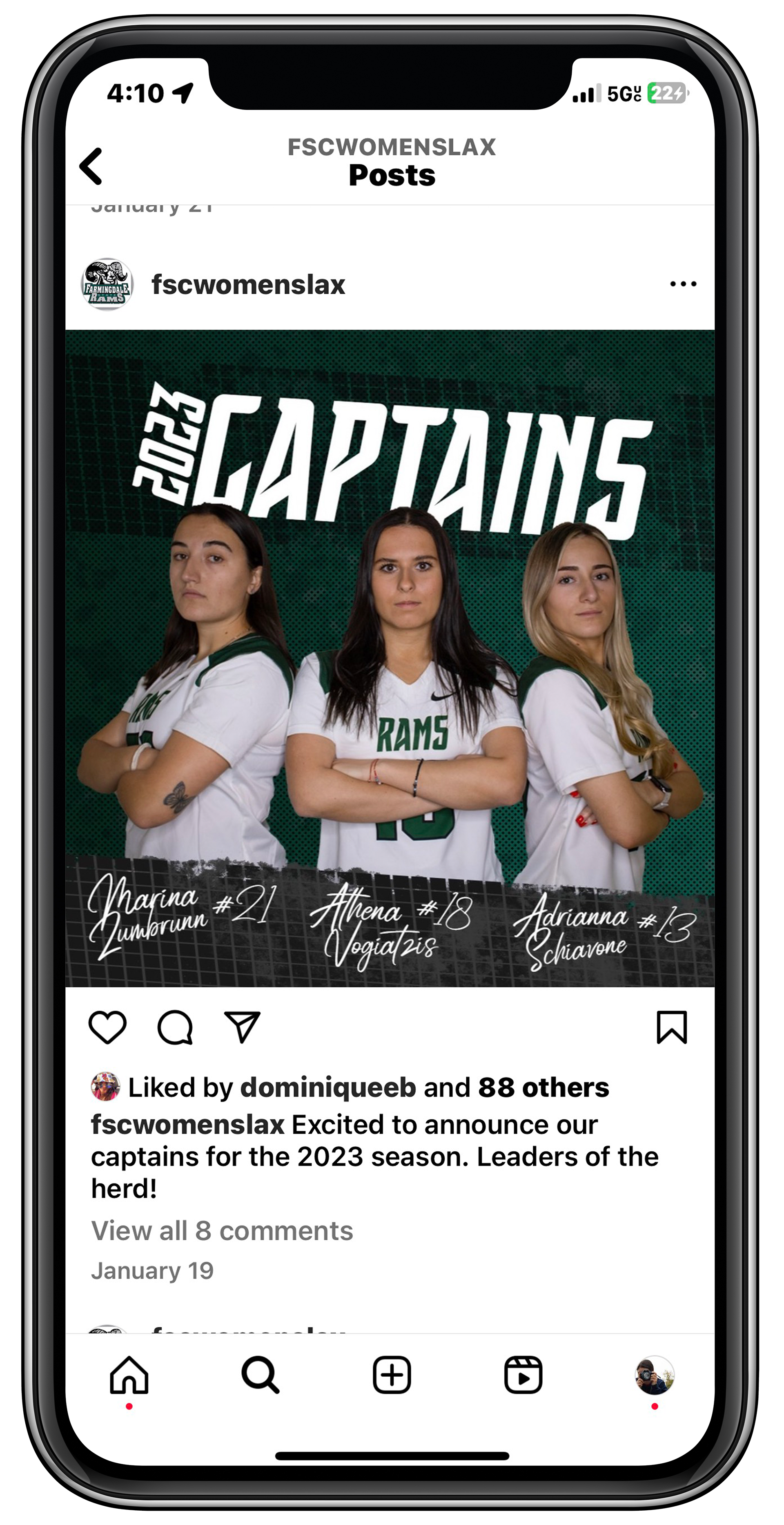Switch to the Reels tab
Screen dimensions: 784x1525
click(x=523, y=1375)
